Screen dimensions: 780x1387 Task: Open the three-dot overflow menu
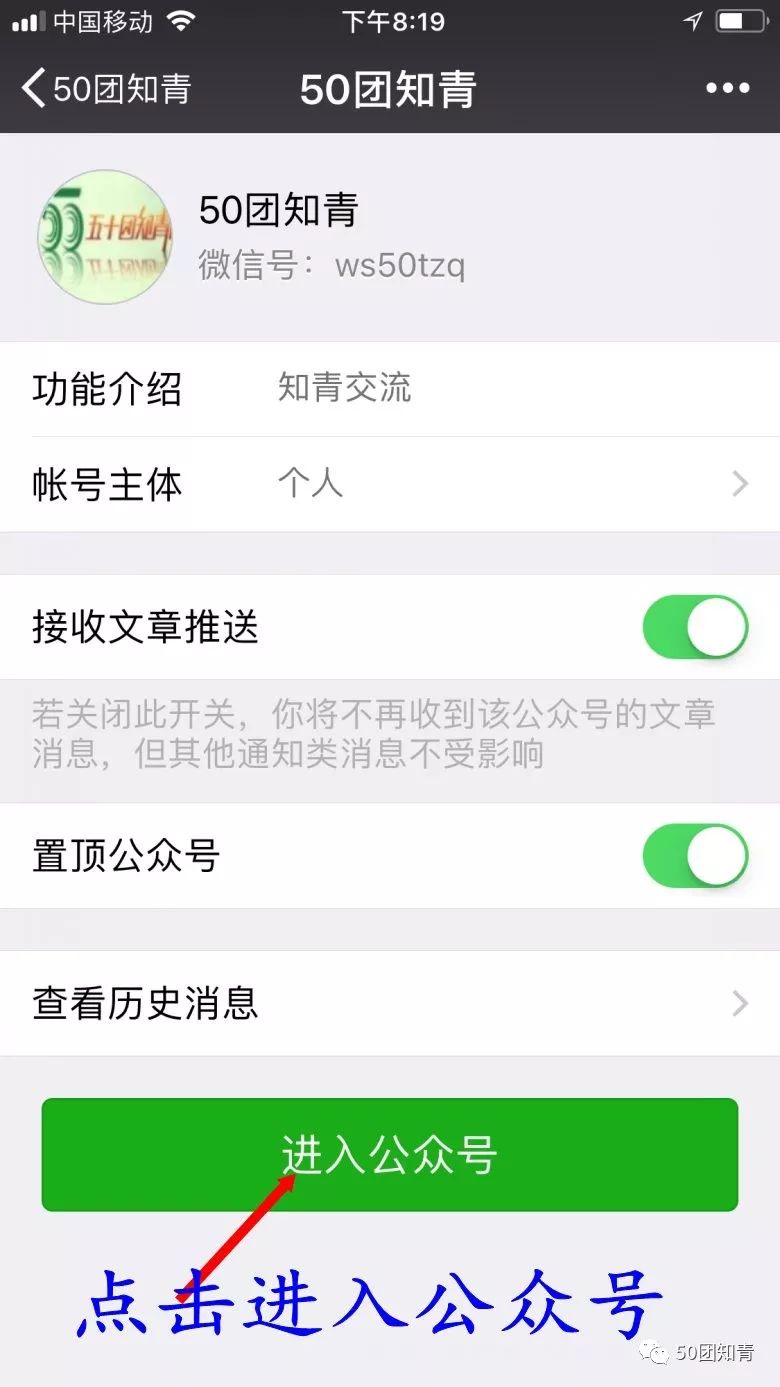pos(727,89)
